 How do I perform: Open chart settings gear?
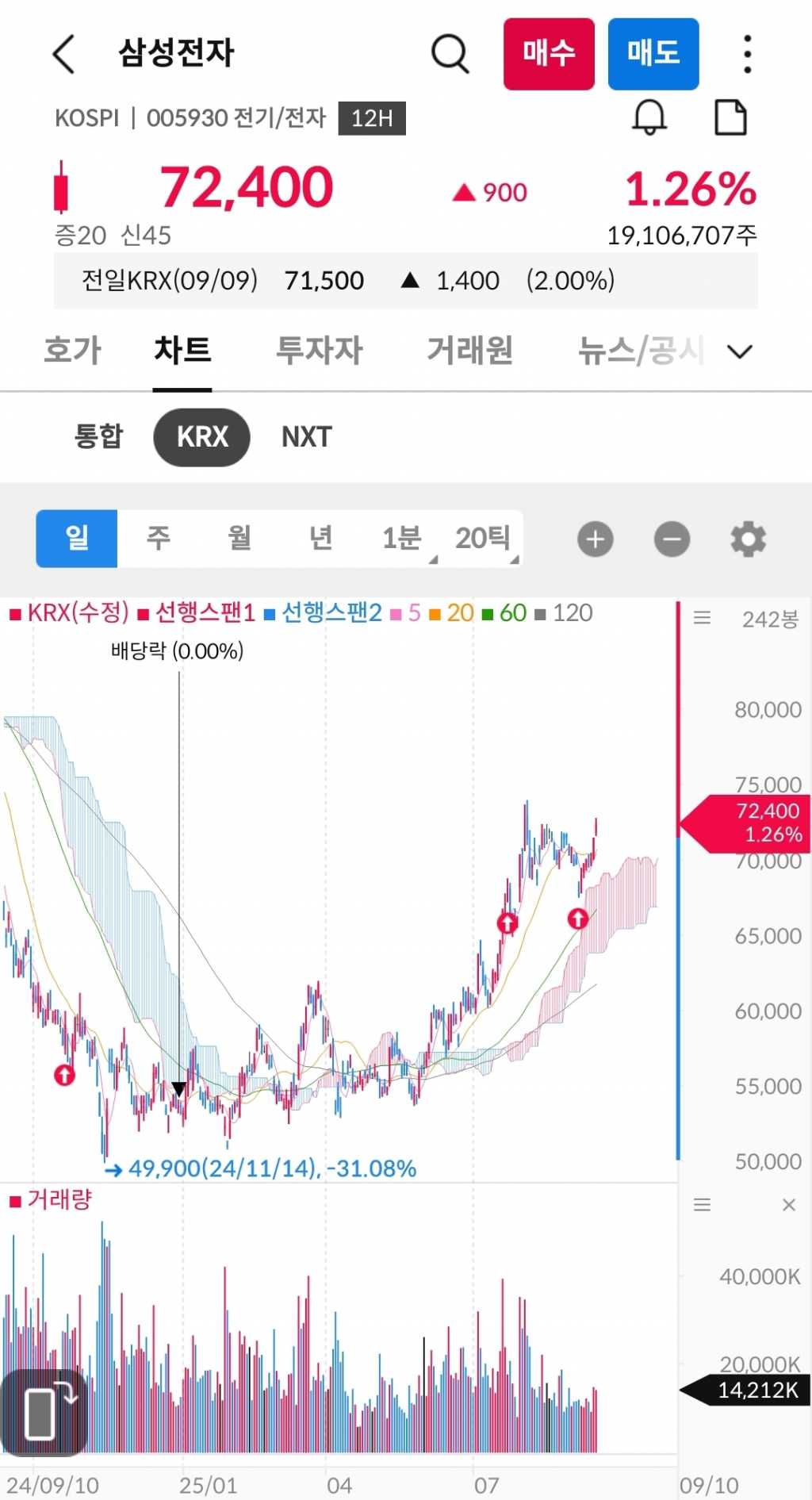coord(748,539)
